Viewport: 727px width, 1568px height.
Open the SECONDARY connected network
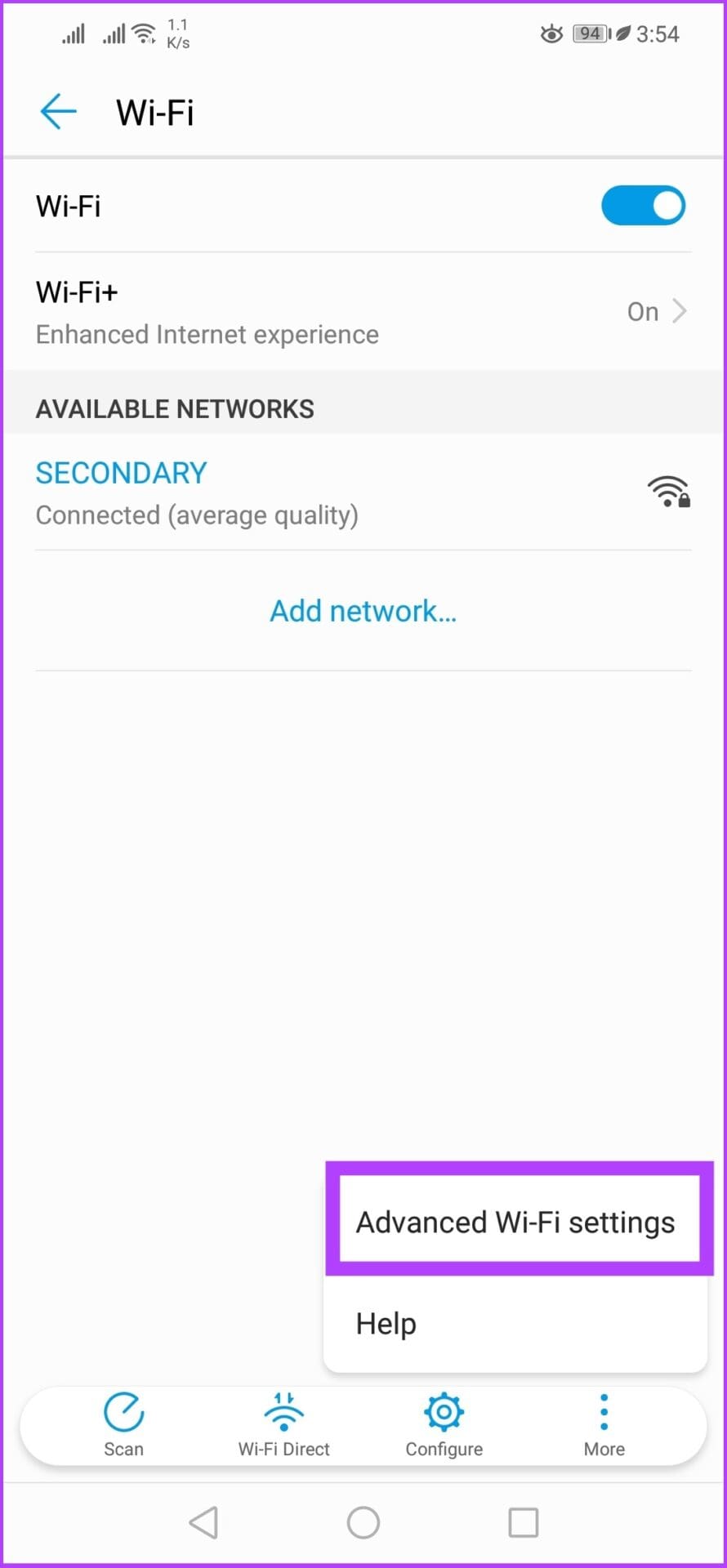pyautogui.click(x=363, y=492)
